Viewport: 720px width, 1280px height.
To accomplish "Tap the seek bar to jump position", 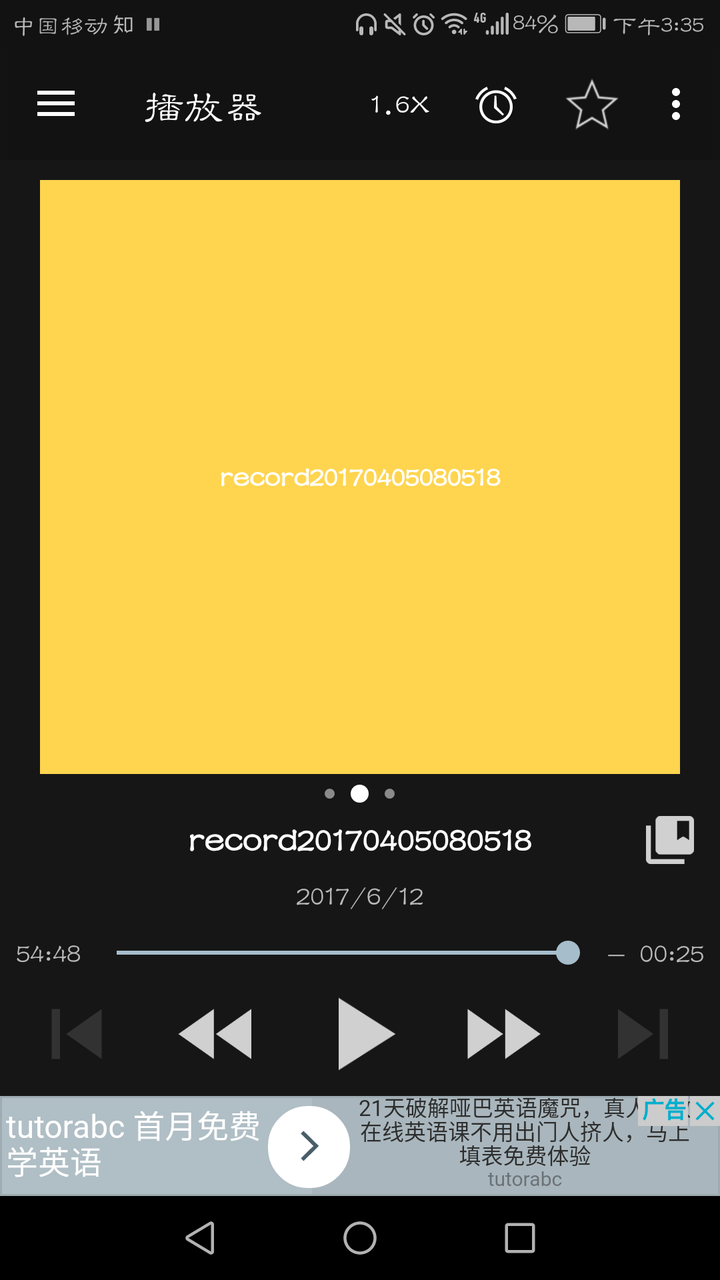I will [x=340, y=953].
